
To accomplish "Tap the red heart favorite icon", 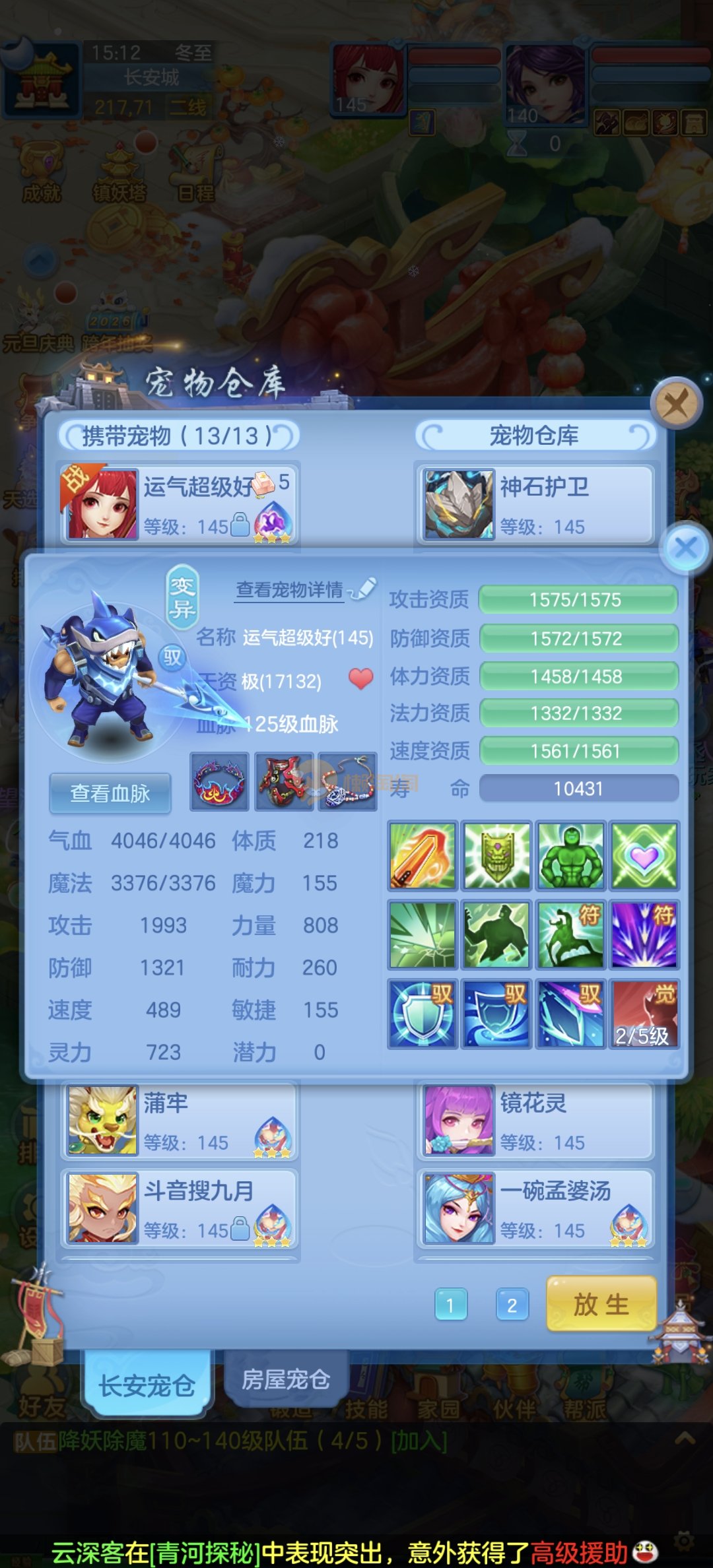I will [360, 678].
